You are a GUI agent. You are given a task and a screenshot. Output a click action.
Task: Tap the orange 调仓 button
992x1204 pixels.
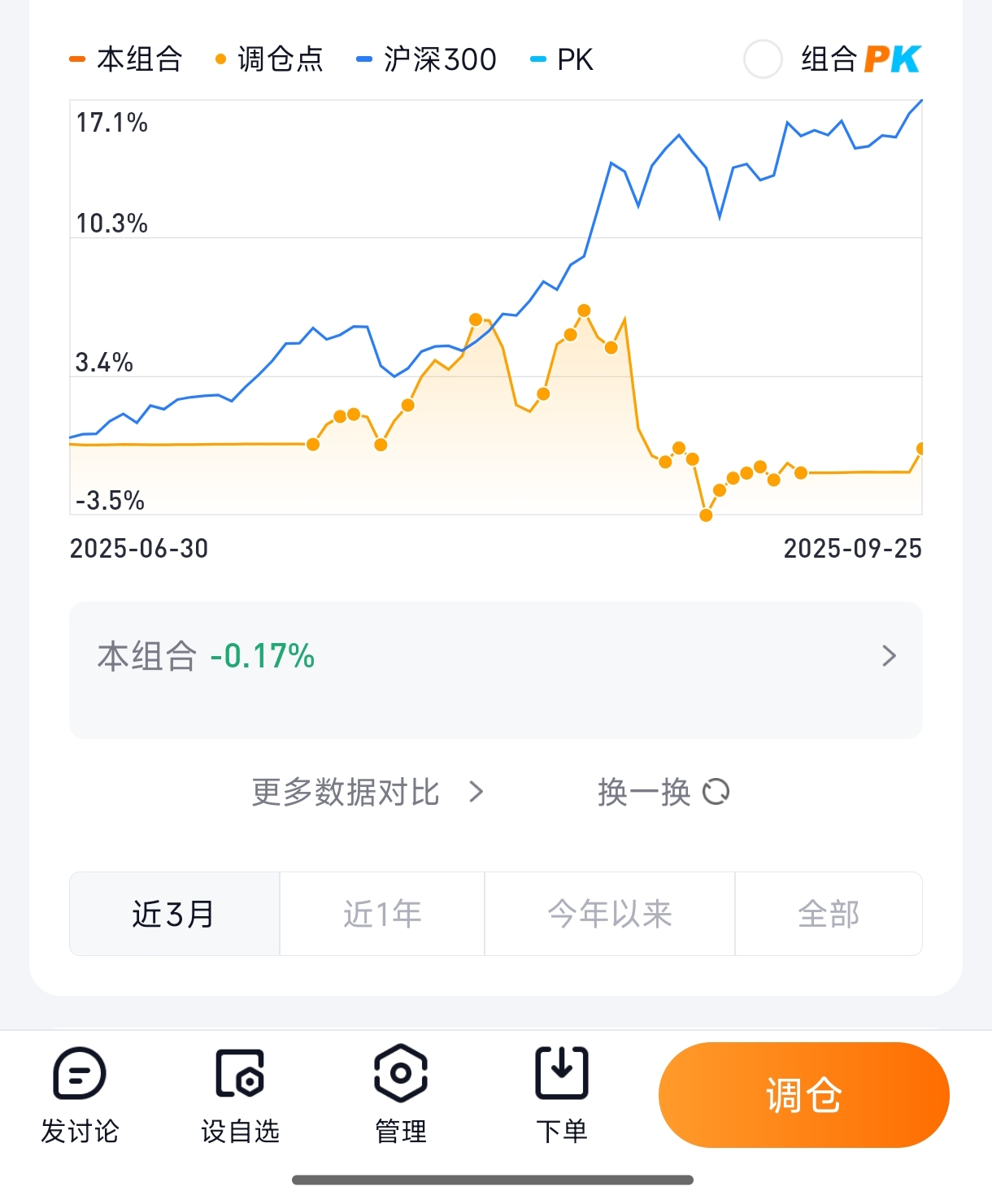(803, 1094)
